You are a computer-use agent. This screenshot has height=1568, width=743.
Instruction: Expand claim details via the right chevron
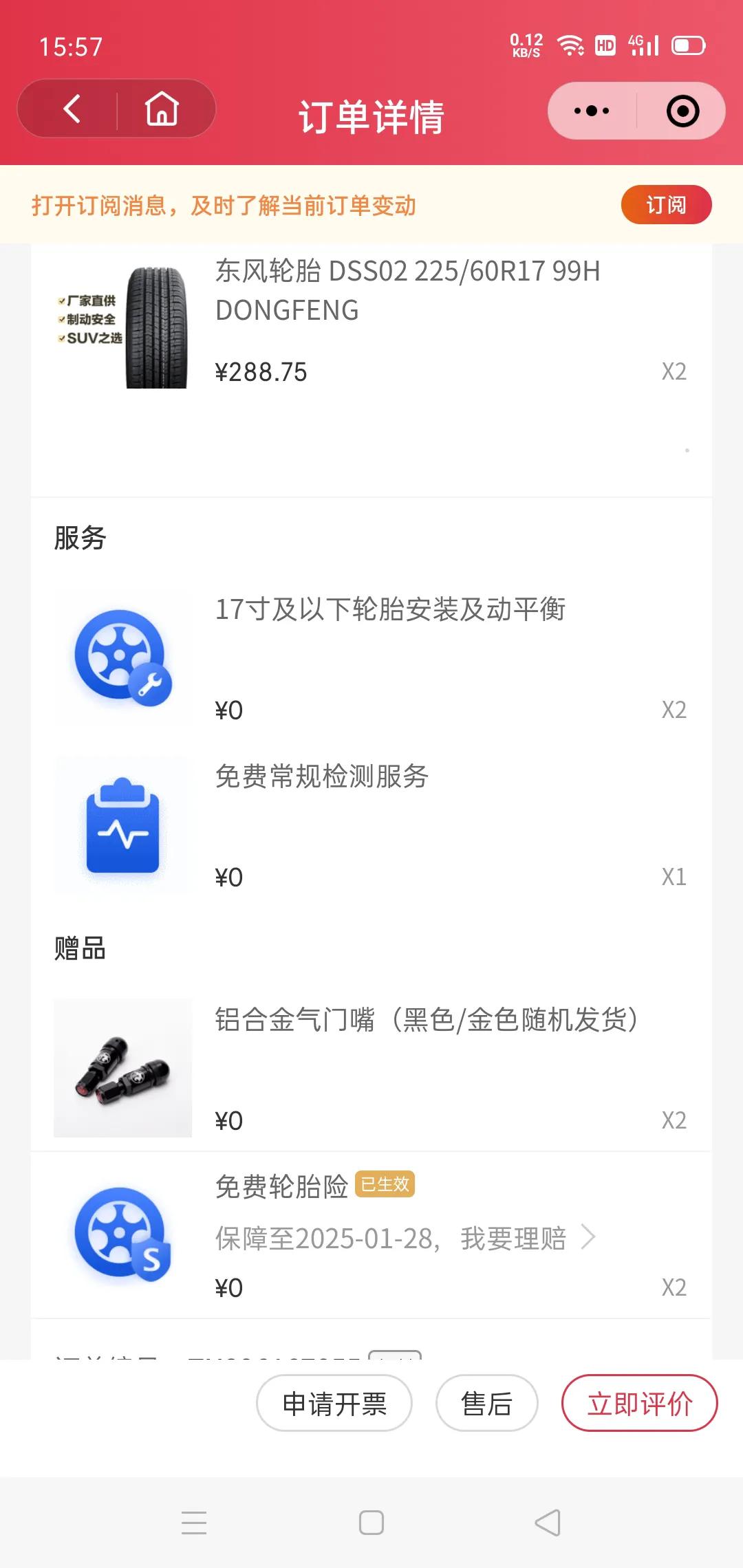pyautogui.click(x=589, y=1237)
